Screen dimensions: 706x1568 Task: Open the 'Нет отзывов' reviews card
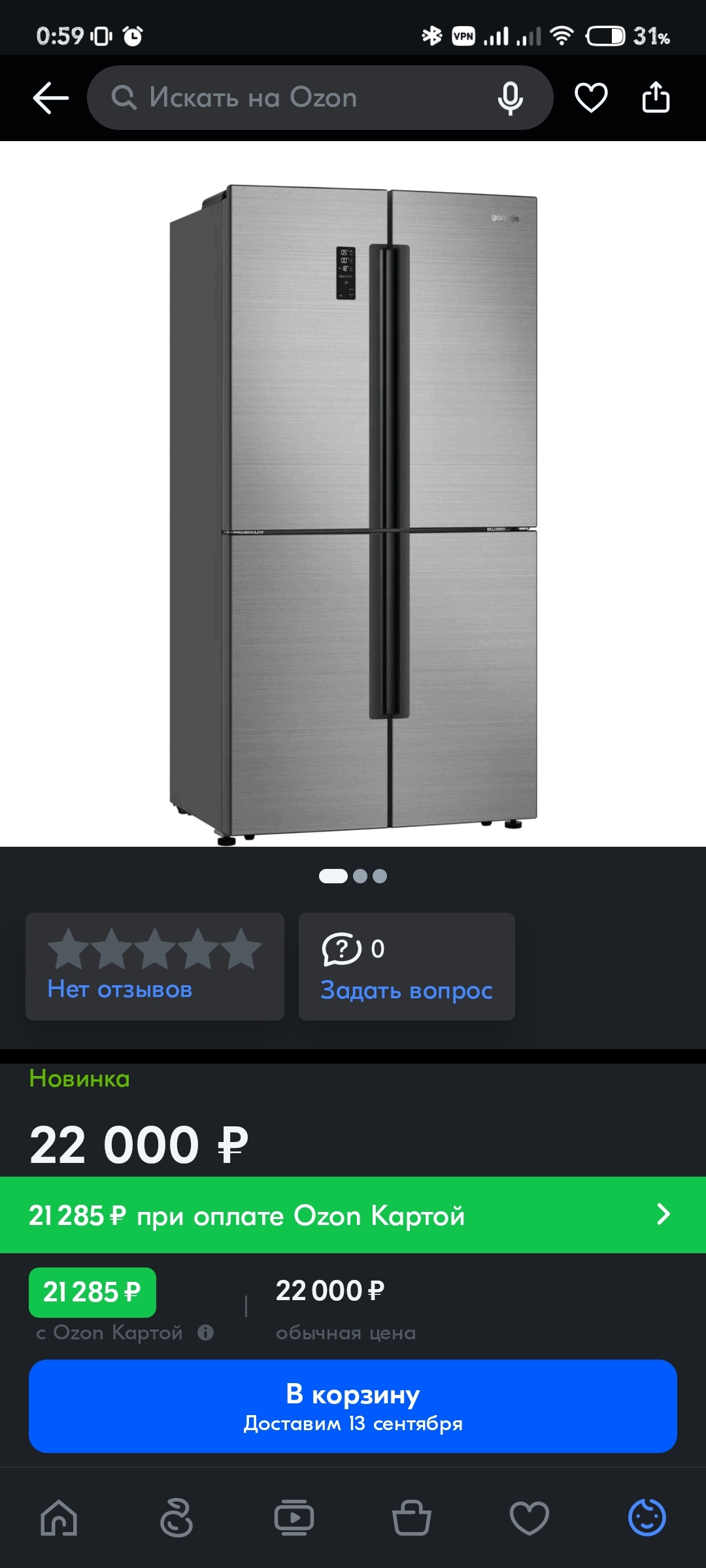[x=154, y=966]
